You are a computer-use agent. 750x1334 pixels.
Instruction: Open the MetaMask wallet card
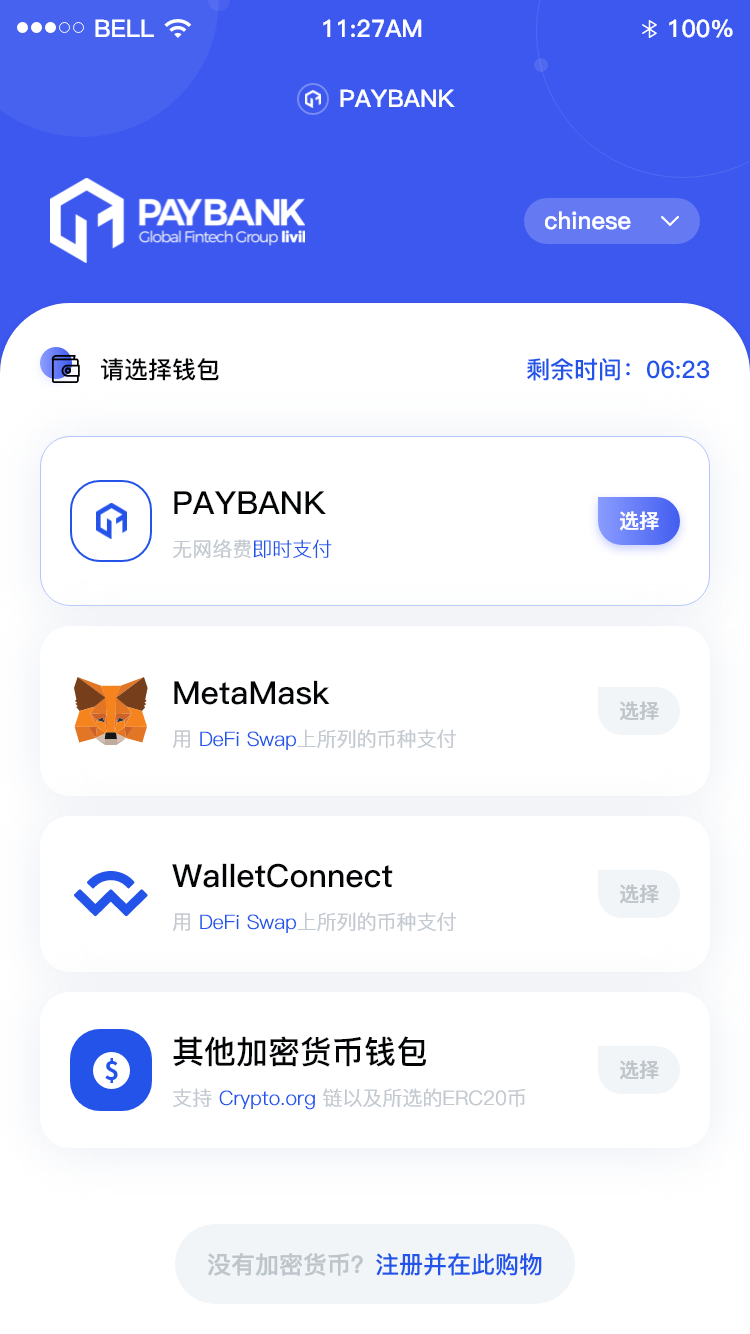pyautogui.click(x=375, y=711)
